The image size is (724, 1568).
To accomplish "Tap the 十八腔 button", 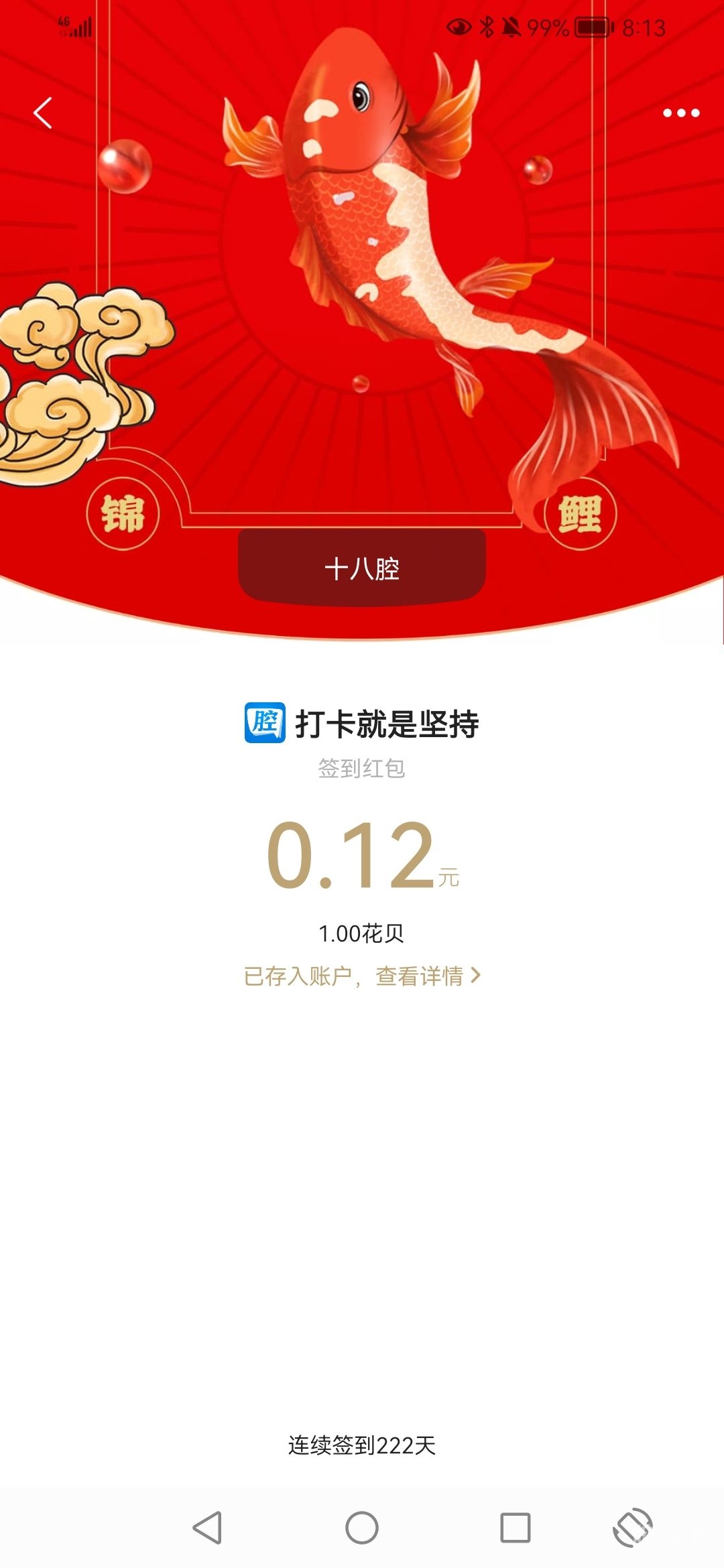I will click(x=362, y=568).
